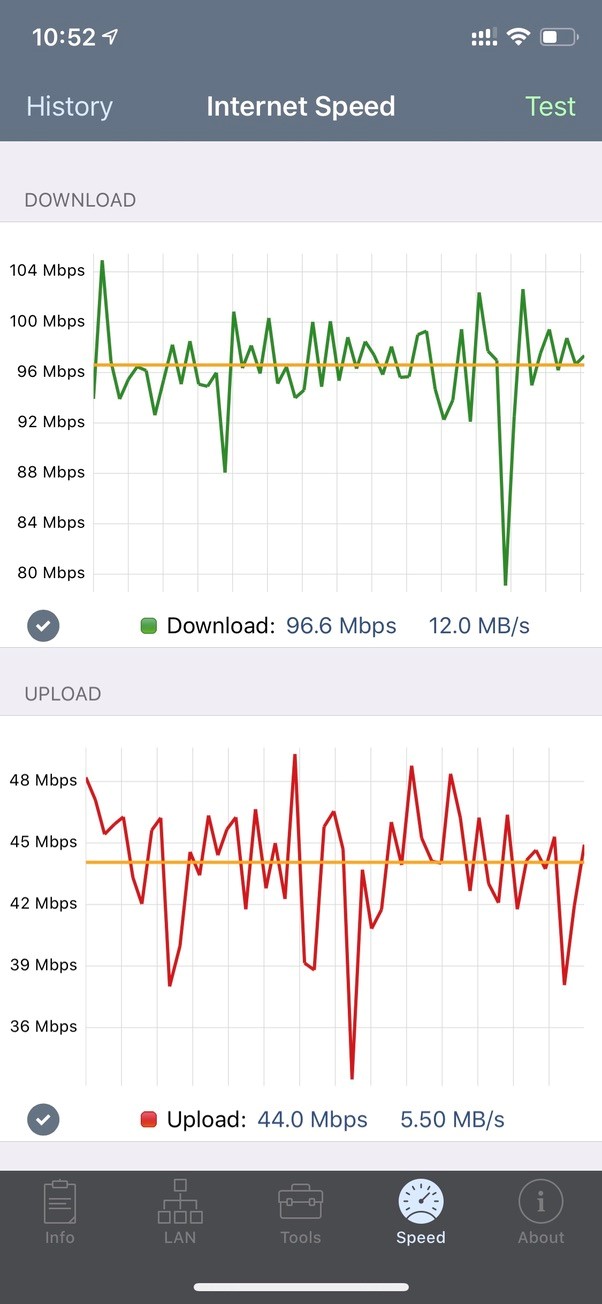
Task: Select the Speed tab
Action: click(x=421, y=1212)
